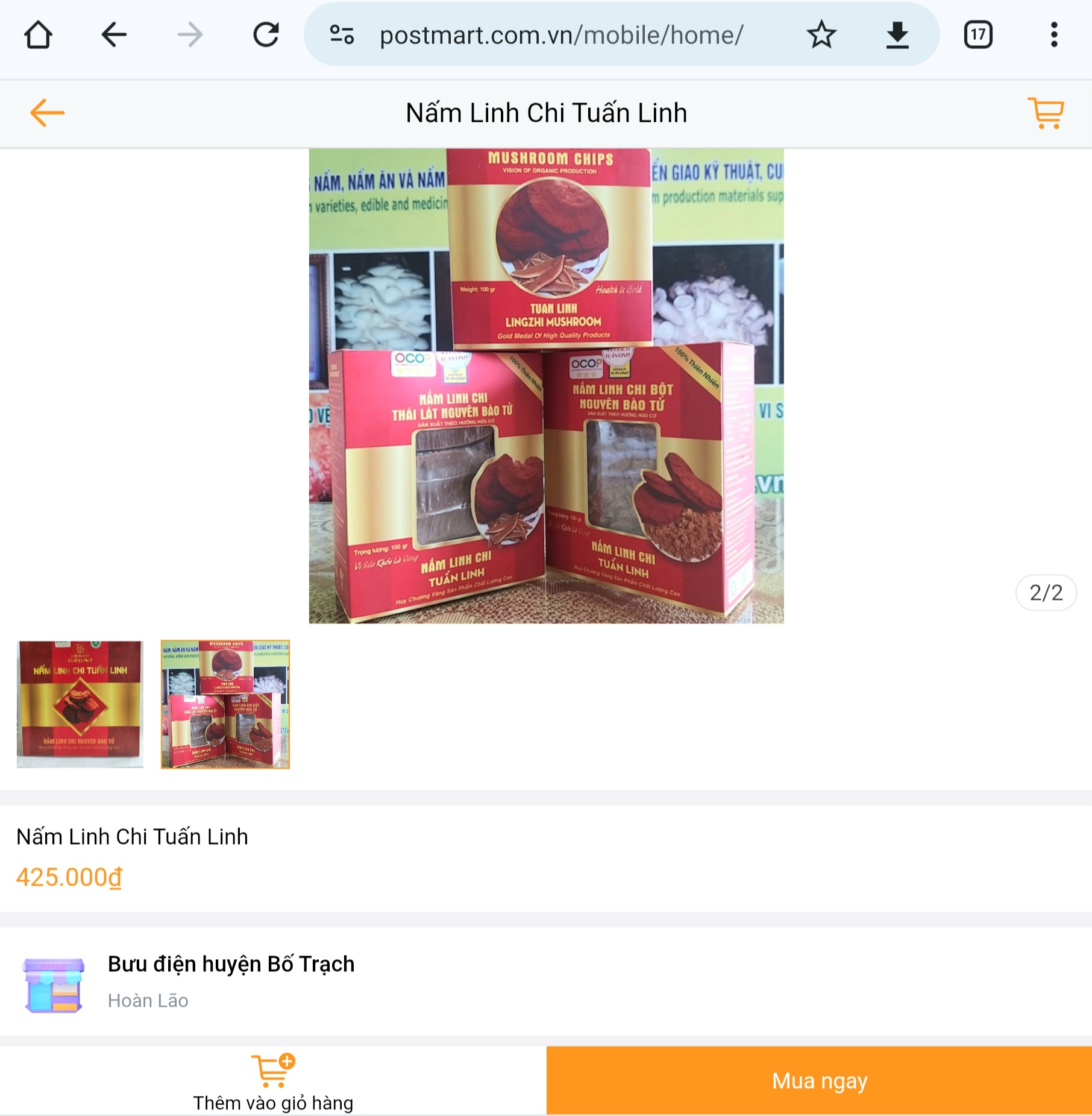Bookmark this page with the star

[821, 35]
